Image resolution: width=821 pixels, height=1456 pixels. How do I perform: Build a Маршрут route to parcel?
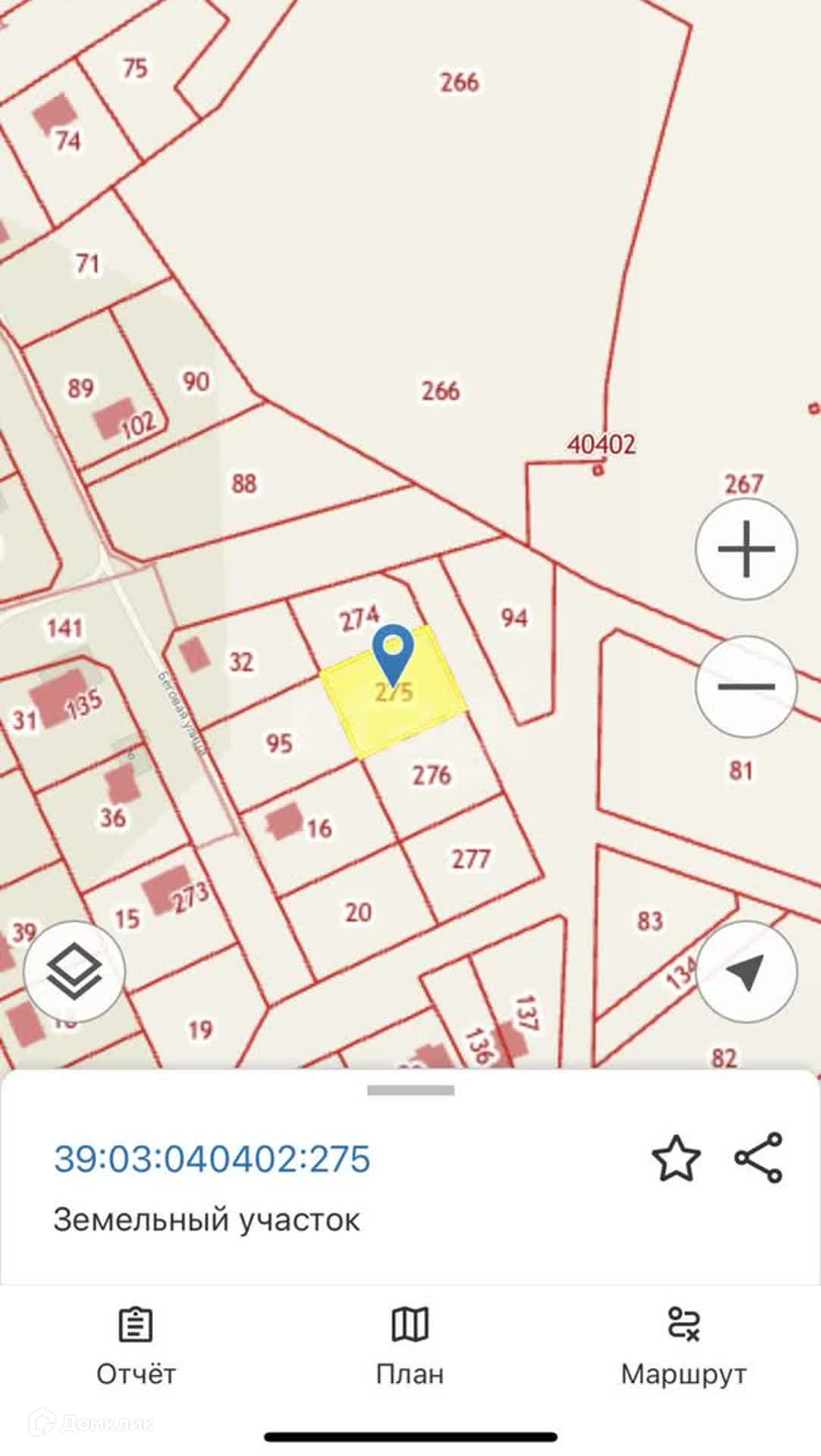pos(684,1345)
